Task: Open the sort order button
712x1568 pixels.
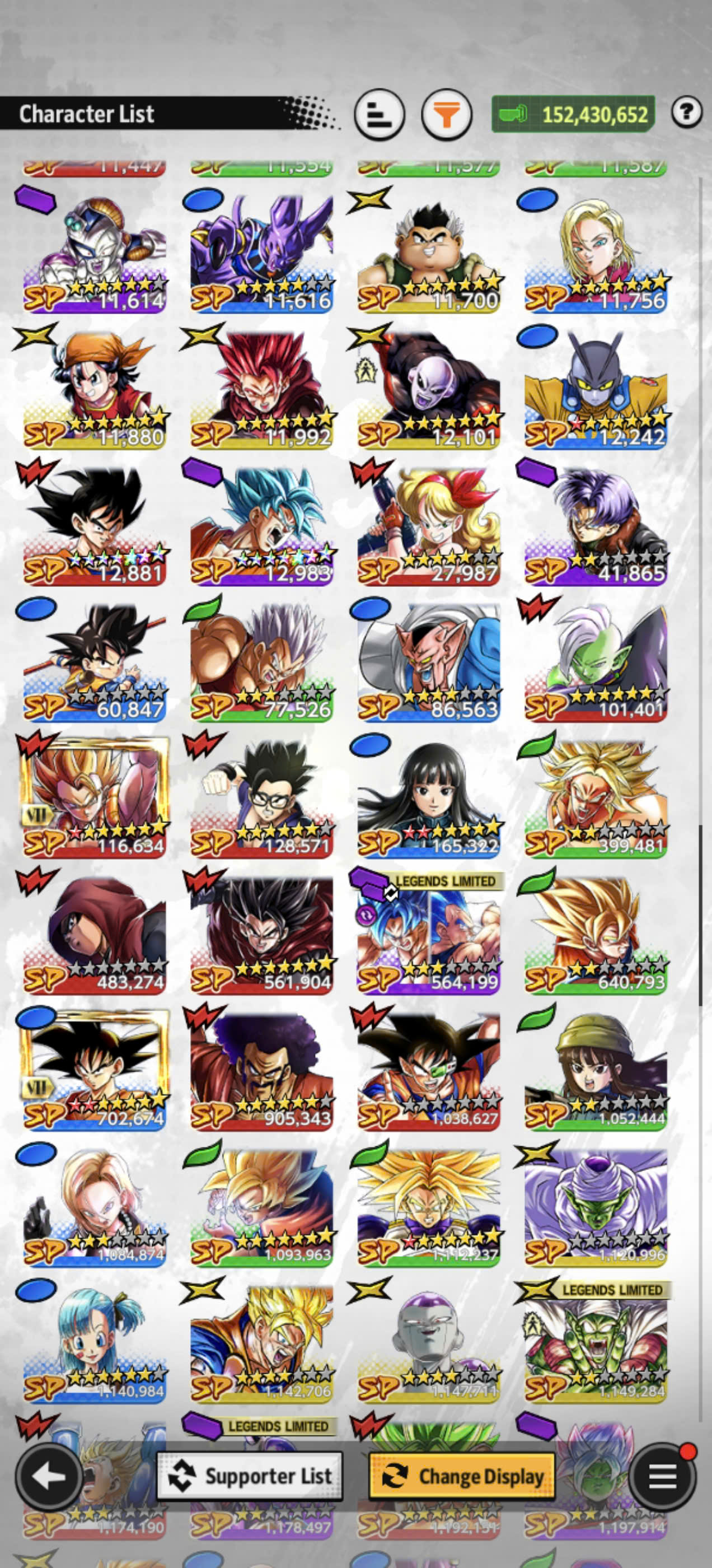Action: (x=380, y=114)
